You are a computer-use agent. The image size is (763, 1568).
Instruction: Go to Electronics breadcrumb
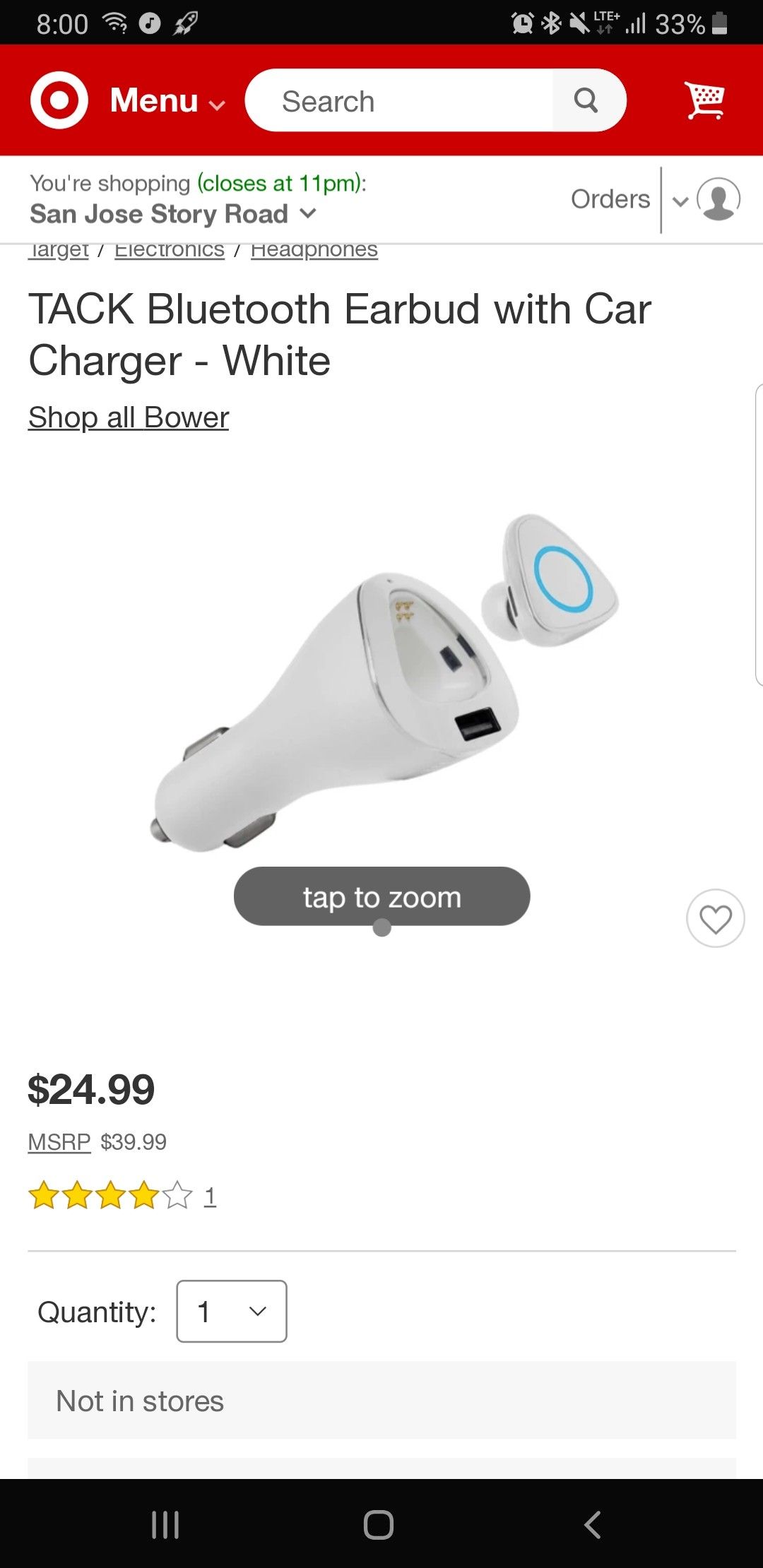coord(170,251)
